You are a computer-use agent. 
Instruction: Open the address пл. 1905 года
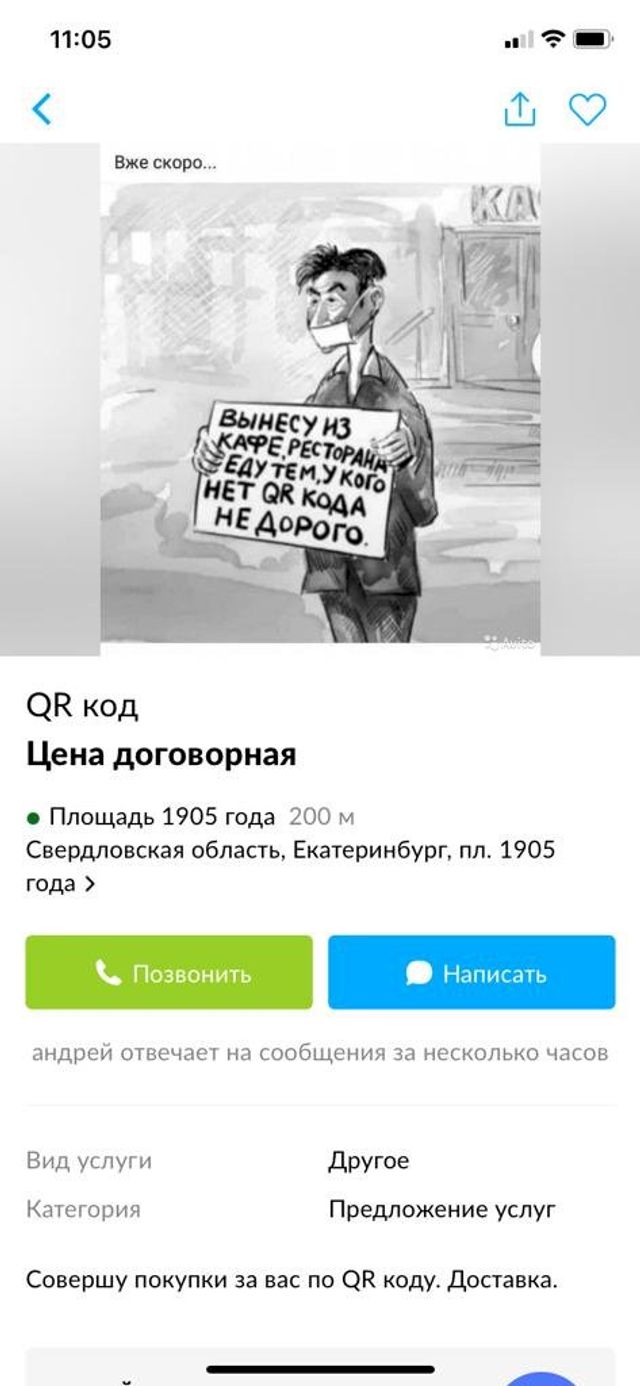(290, 866)
